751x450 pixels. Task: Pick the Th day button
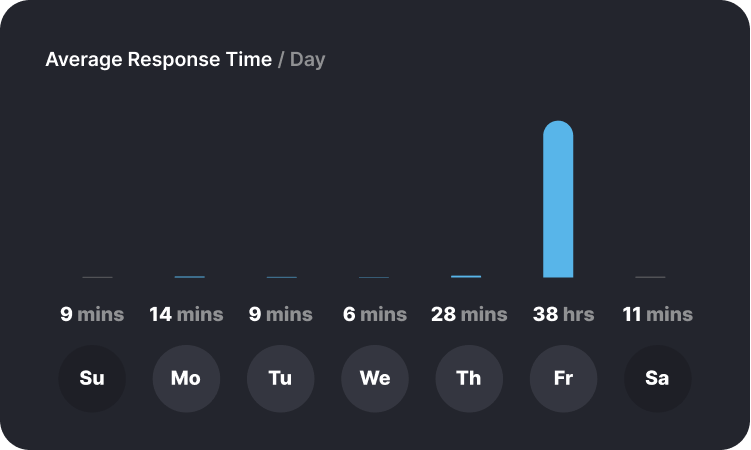[x=469, y=378]
